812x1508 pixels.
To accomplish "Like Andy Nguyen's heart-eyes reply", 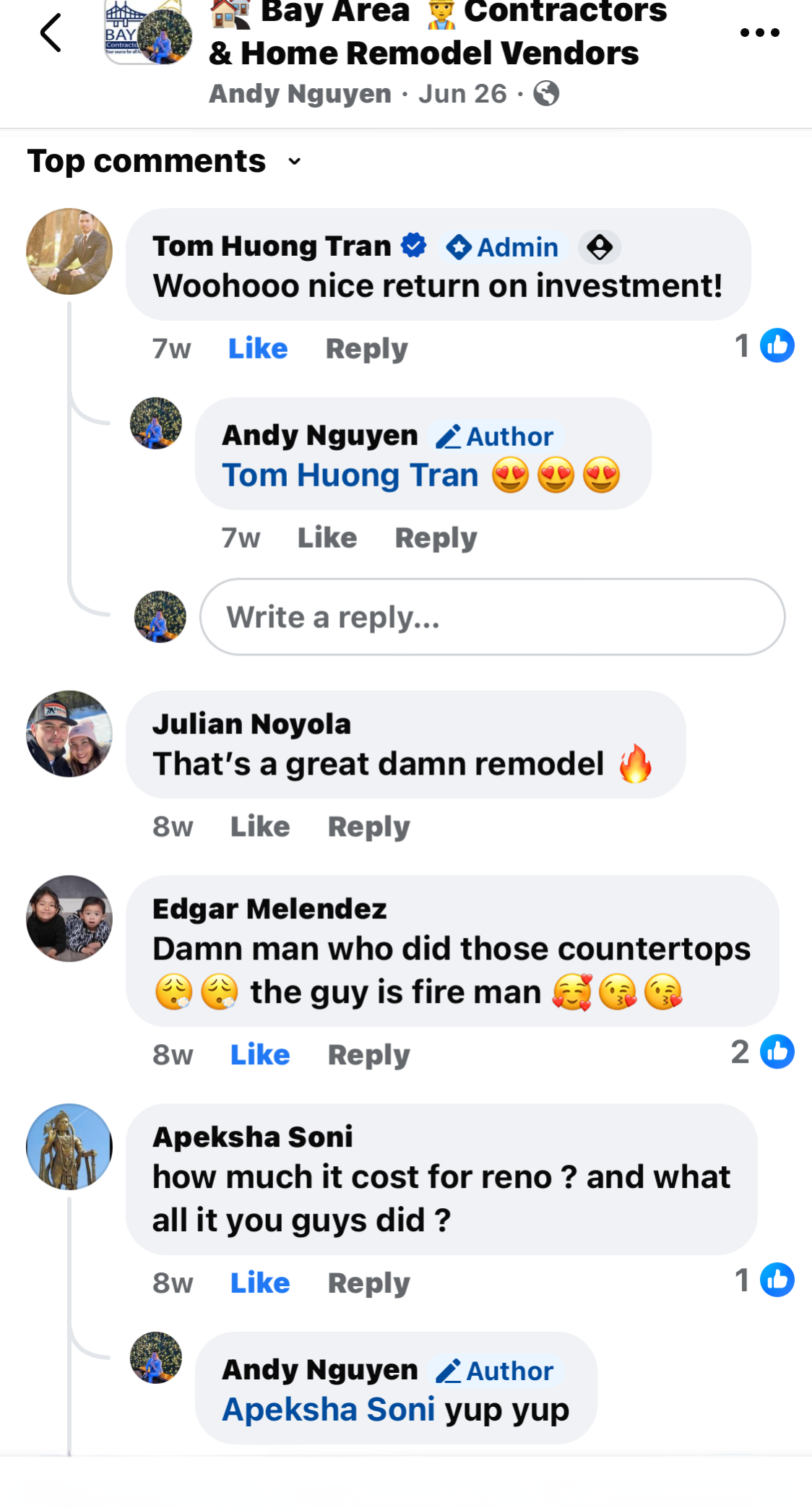I will point(327,538).
